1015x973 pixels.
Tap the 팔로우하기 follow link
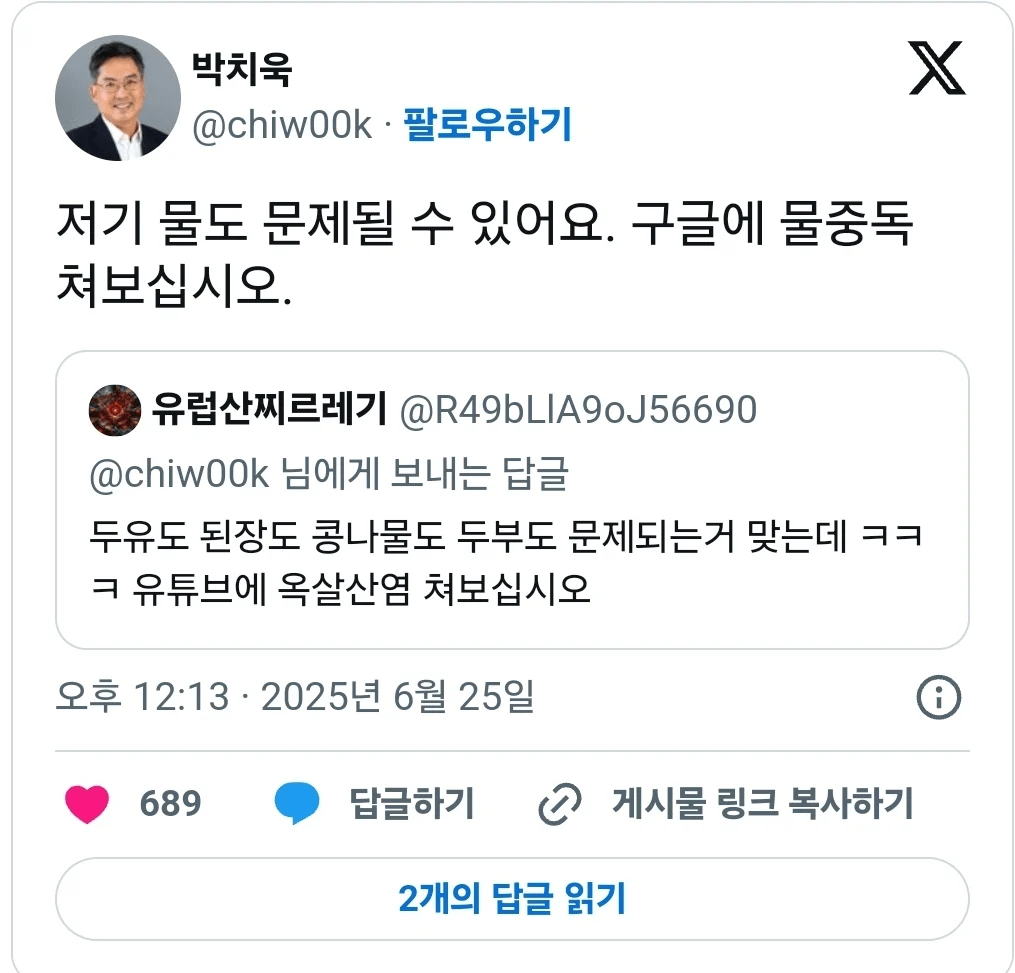coord(487,126)
